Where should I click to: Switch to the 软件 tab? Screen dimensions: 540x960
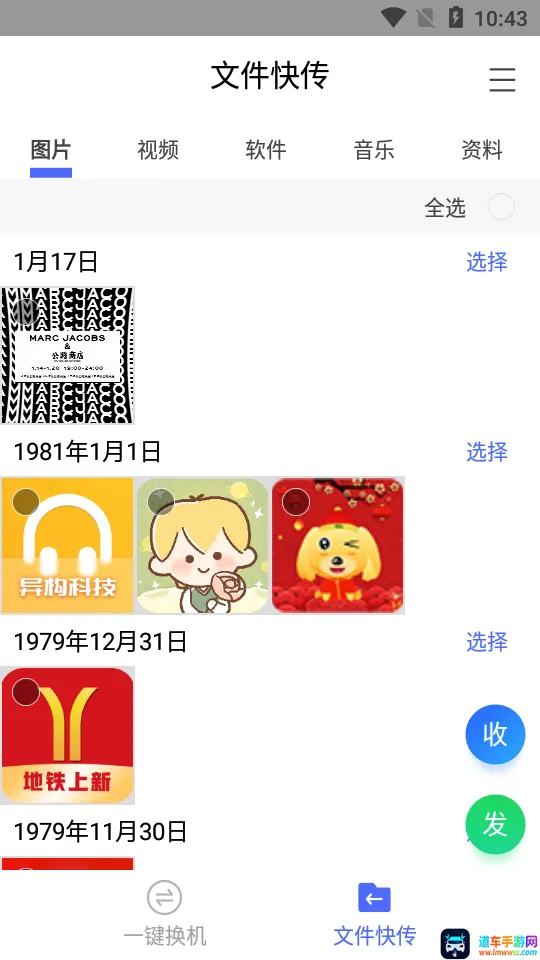266,149
